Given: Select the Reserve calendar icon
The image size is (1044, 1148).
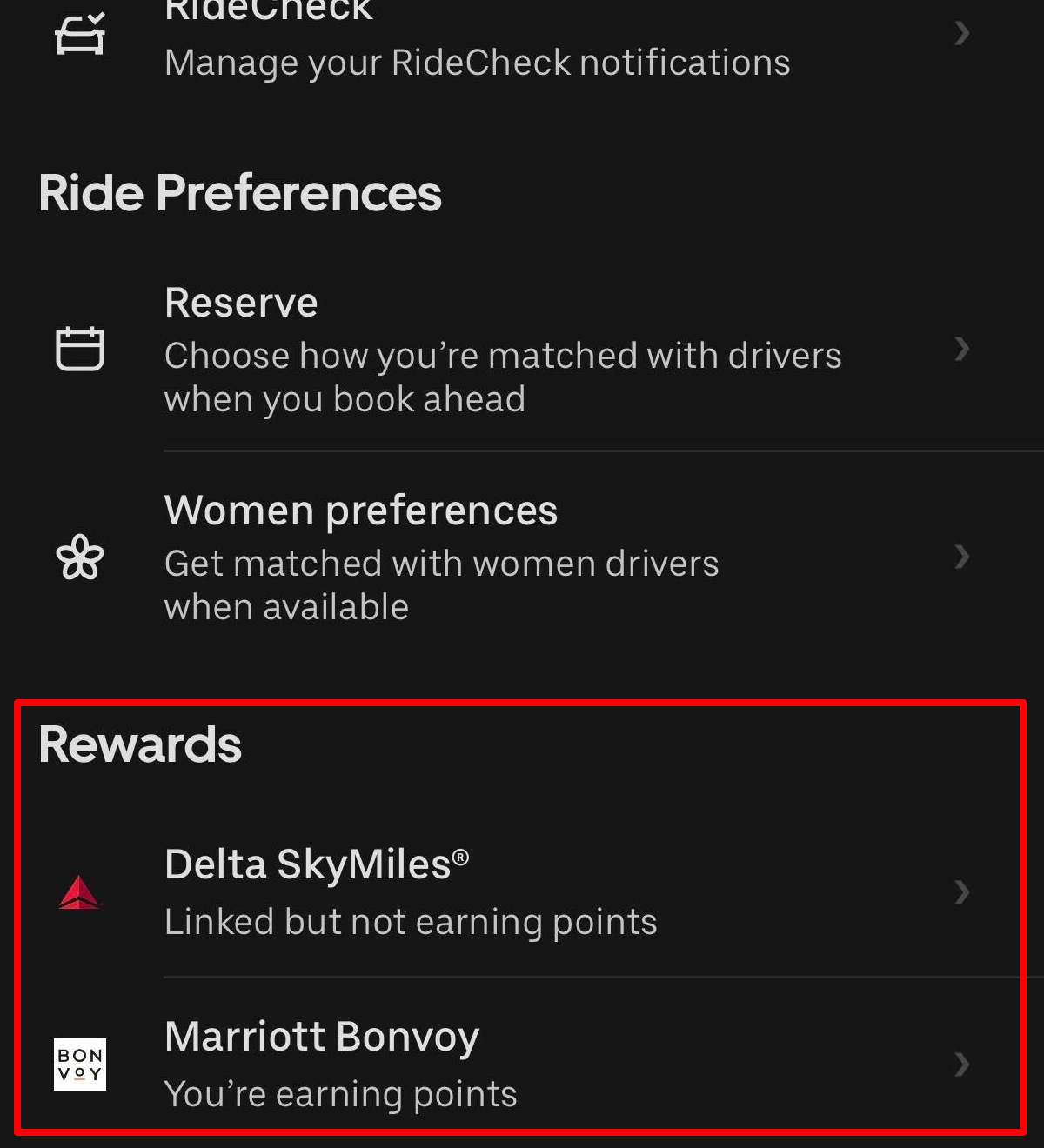Looking at the screenshot, I should coord(79,350).
